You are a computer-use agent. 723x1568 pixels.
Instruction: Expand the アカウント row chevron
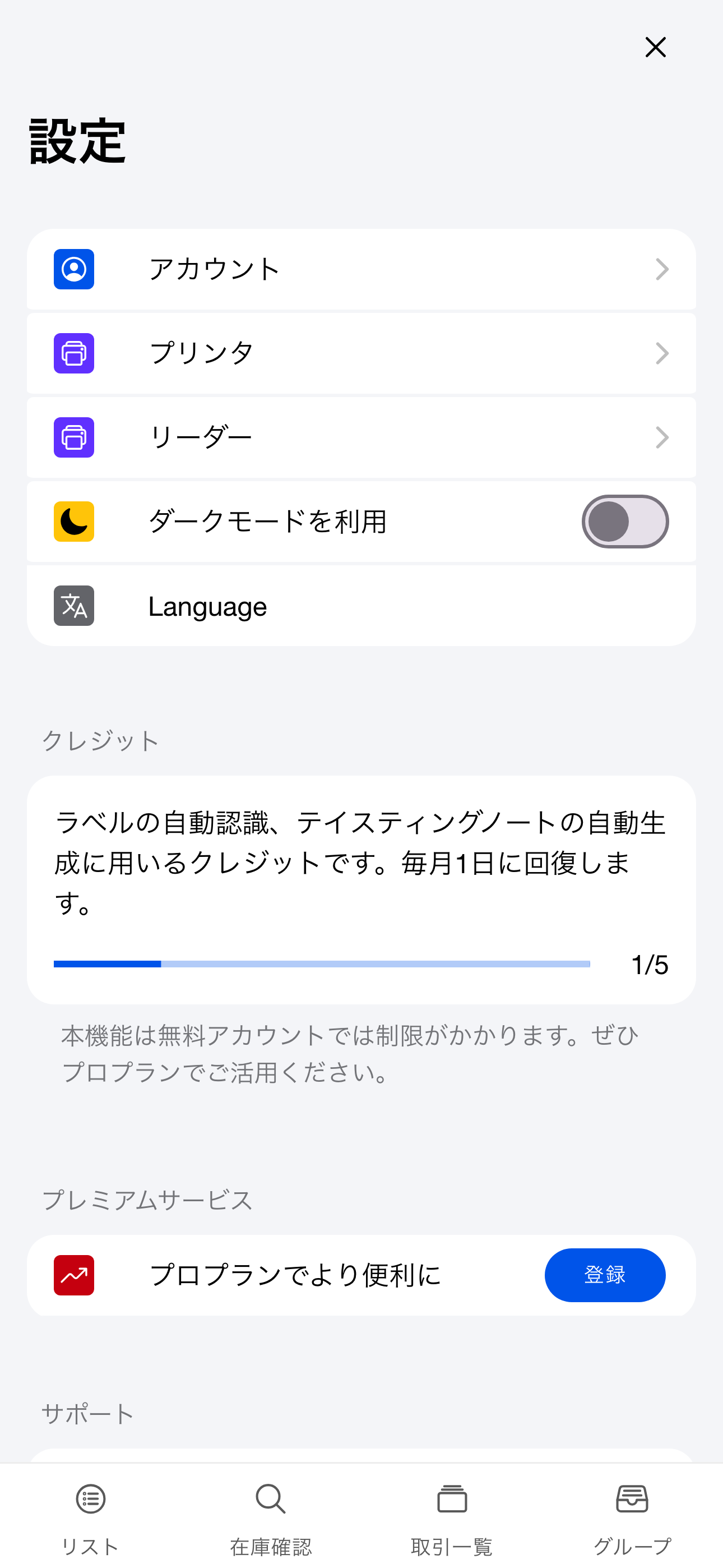coord(661,269)
